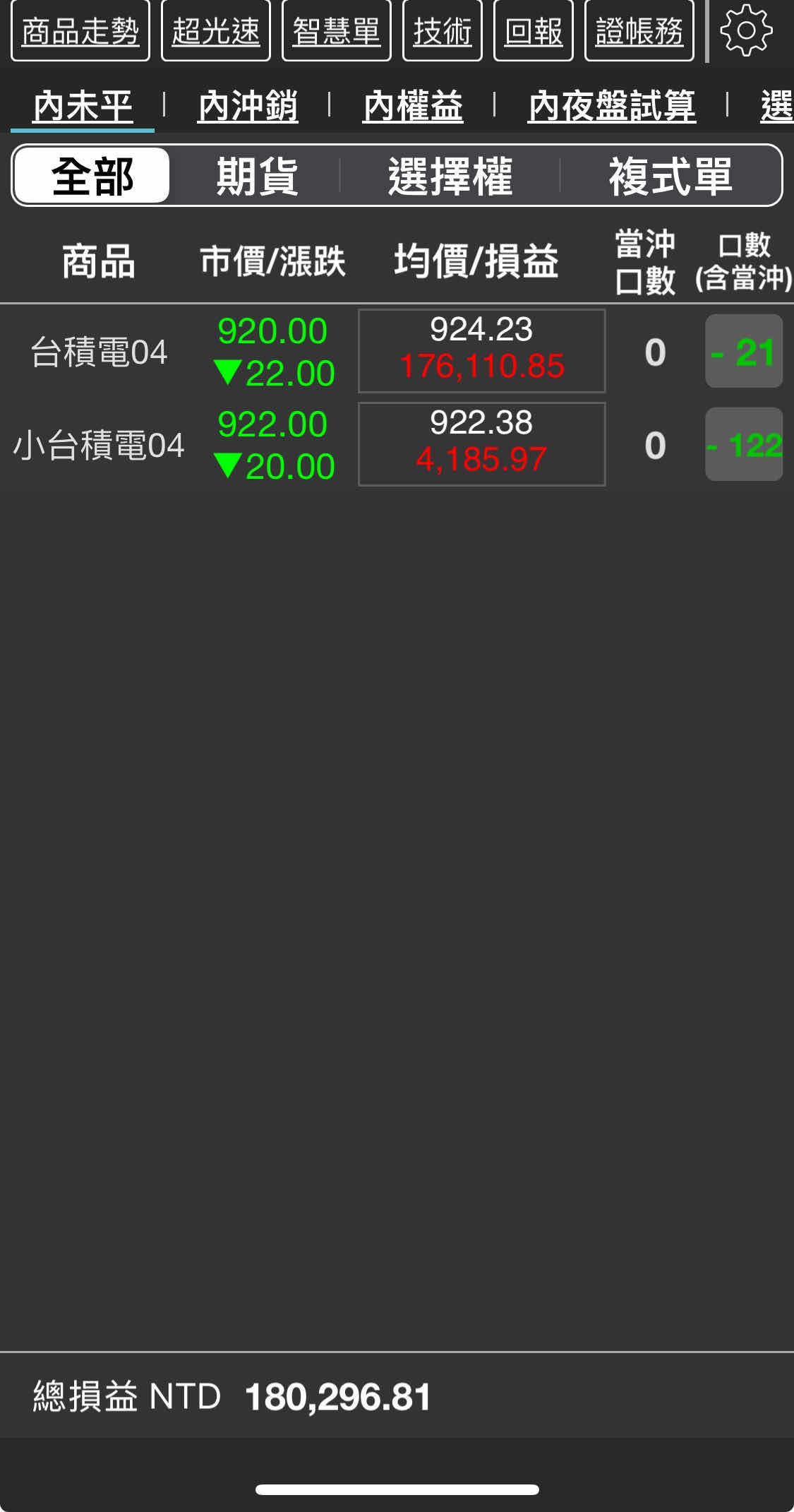The width and height of the screenshot is (794, 1512).
Task: Filter positions by 選擇權
Action: [450, 176]
